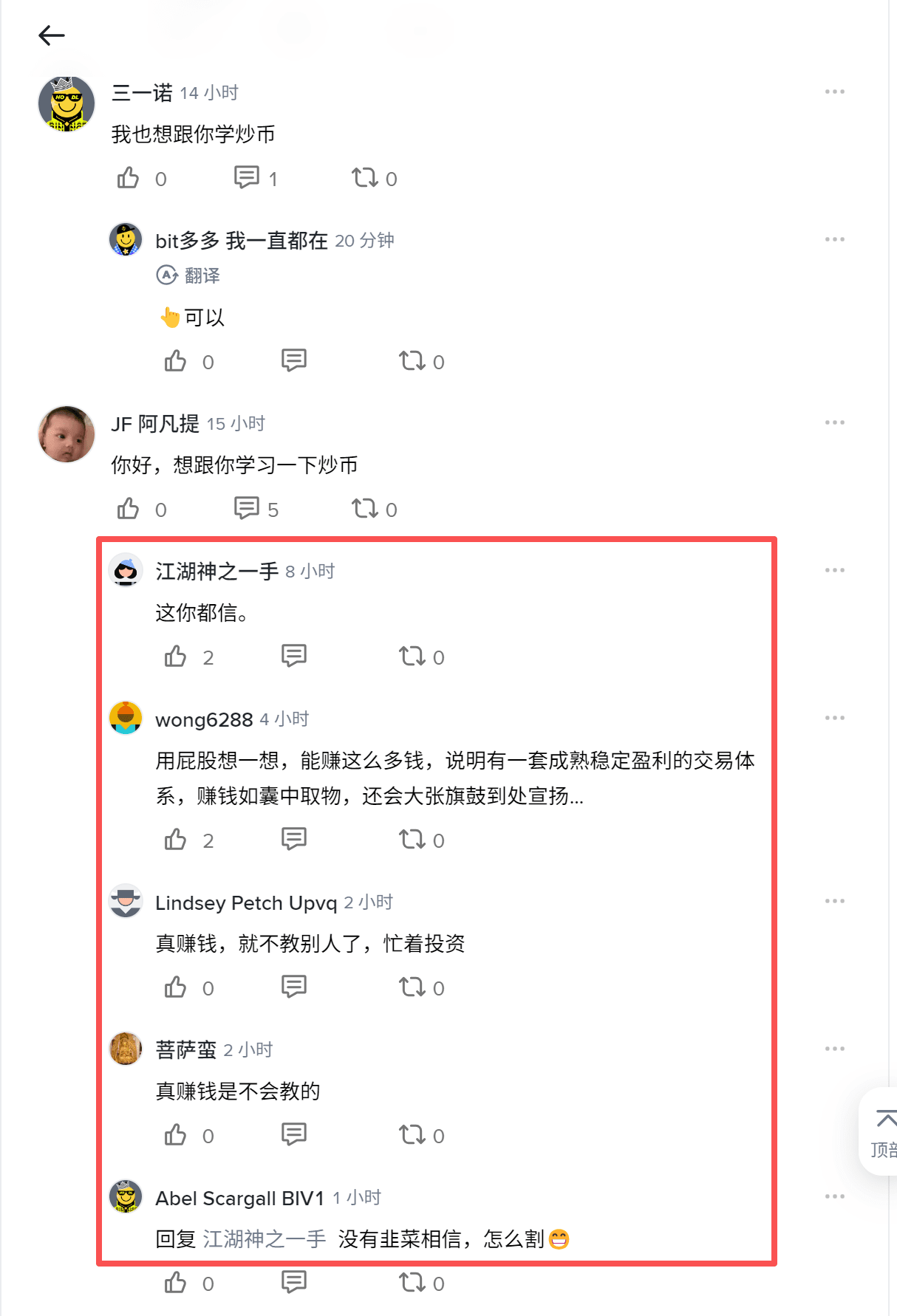The height and width of the screenshot is (1316, 897).
Task: Open overflow menu on 三一诺's comment
Action: click(834, 92)
